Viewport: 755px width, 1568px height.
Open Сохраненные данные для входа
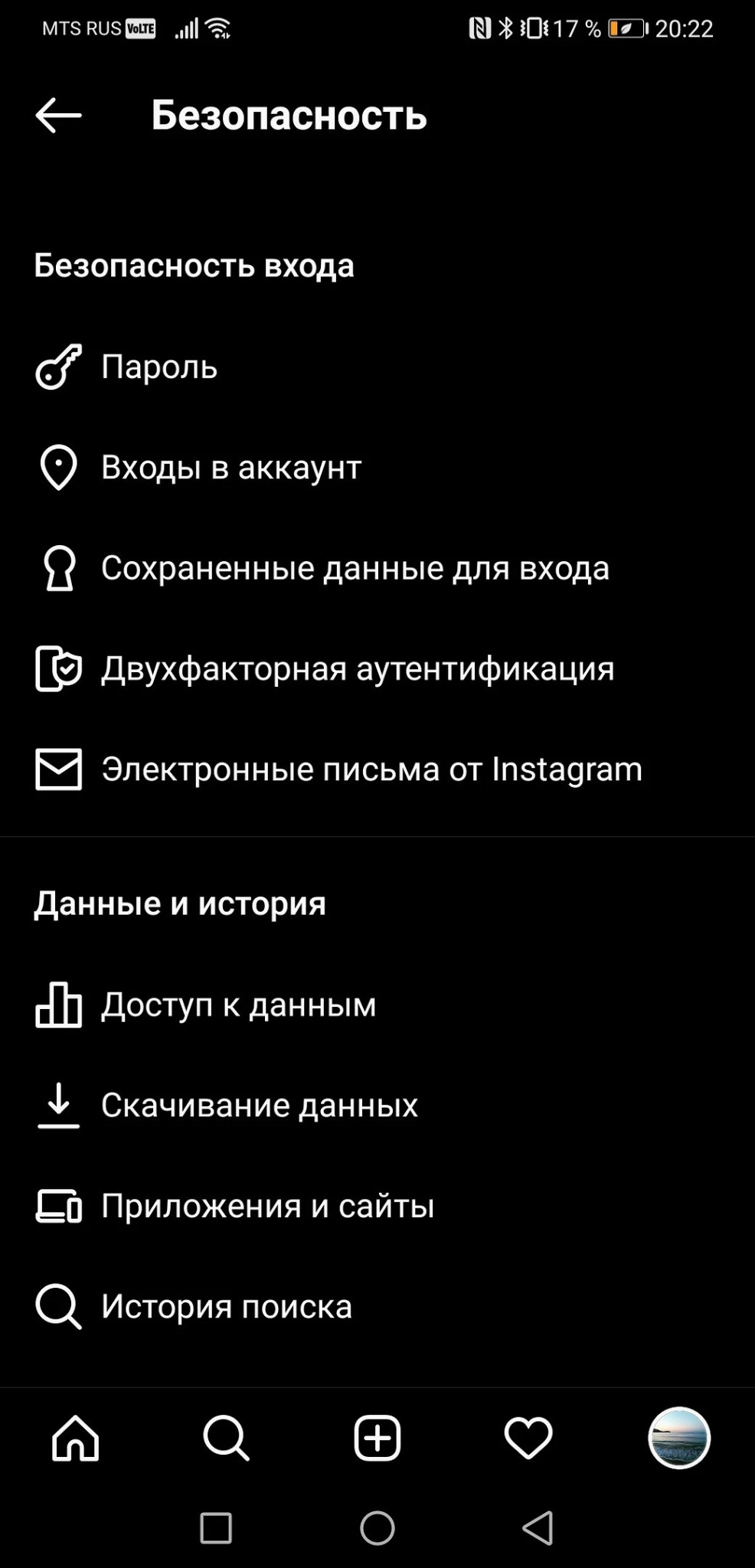pos(355,568)
